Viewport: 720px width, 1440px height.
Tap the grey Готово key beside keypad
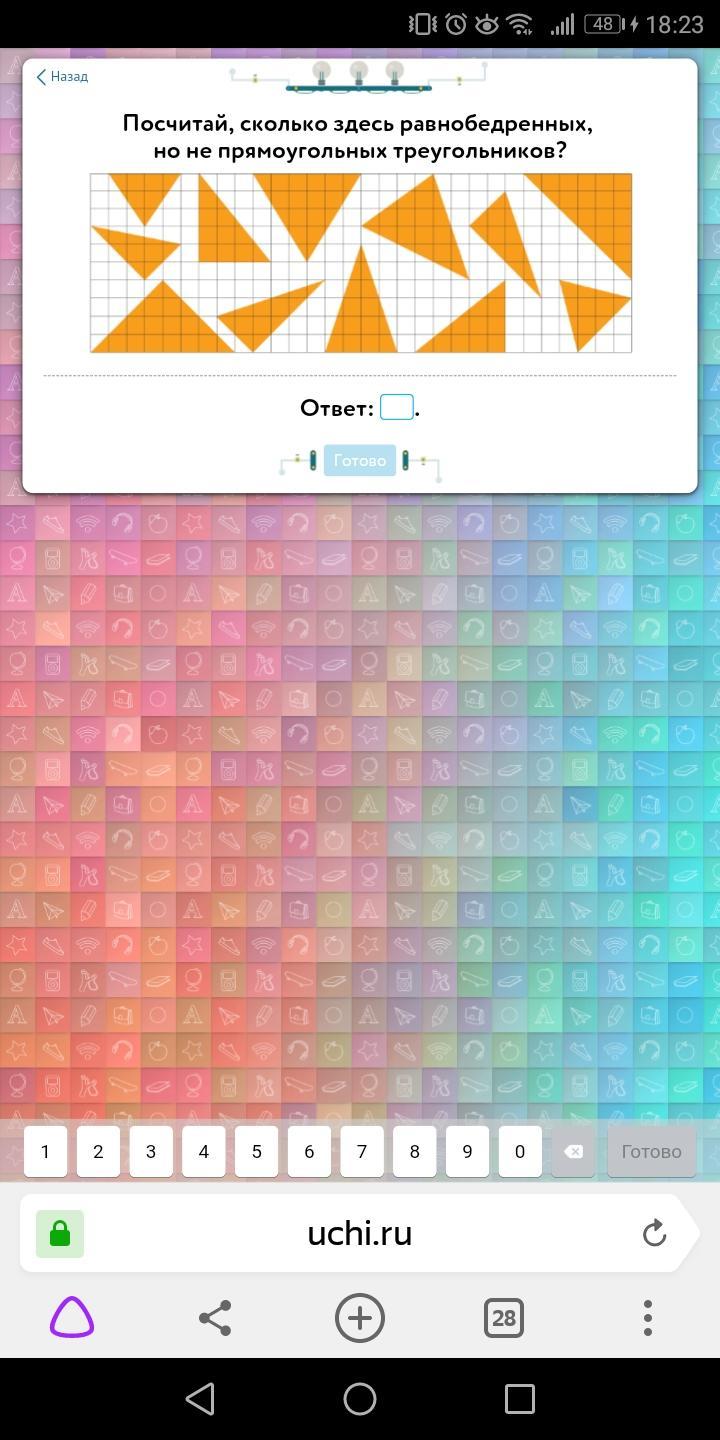651,1151
